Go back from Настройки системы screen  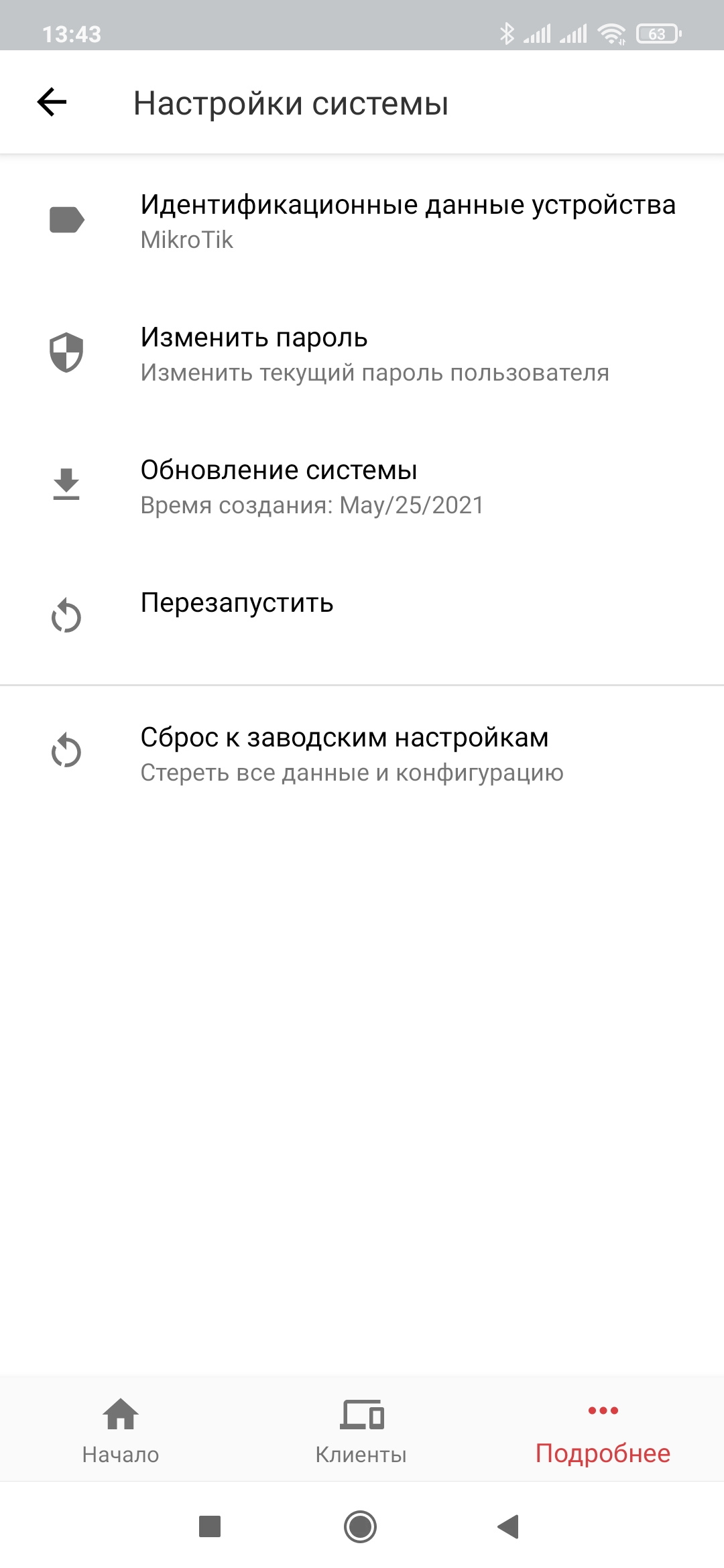pyautogui.click(x=52, y=103)
